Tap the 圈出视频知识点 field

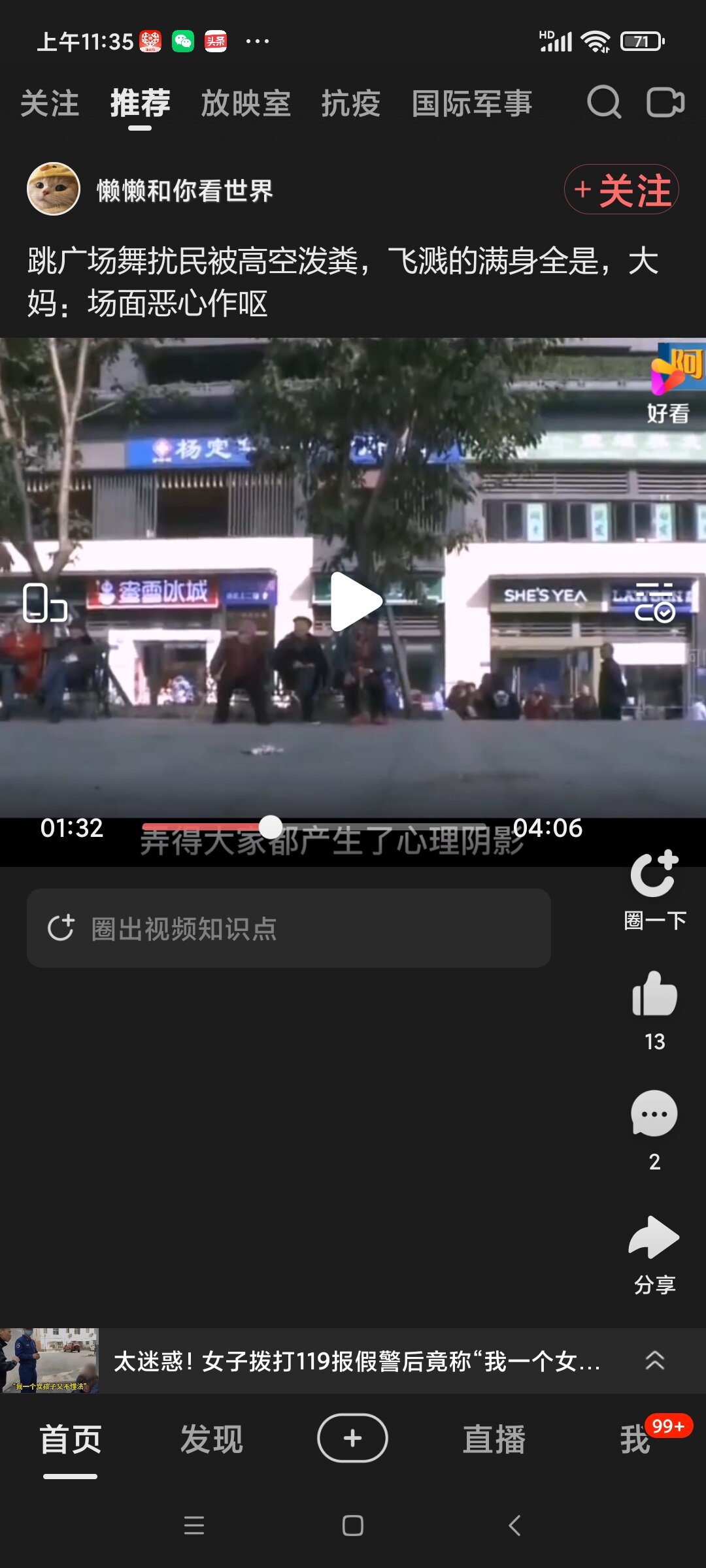[x=288, y=928]
